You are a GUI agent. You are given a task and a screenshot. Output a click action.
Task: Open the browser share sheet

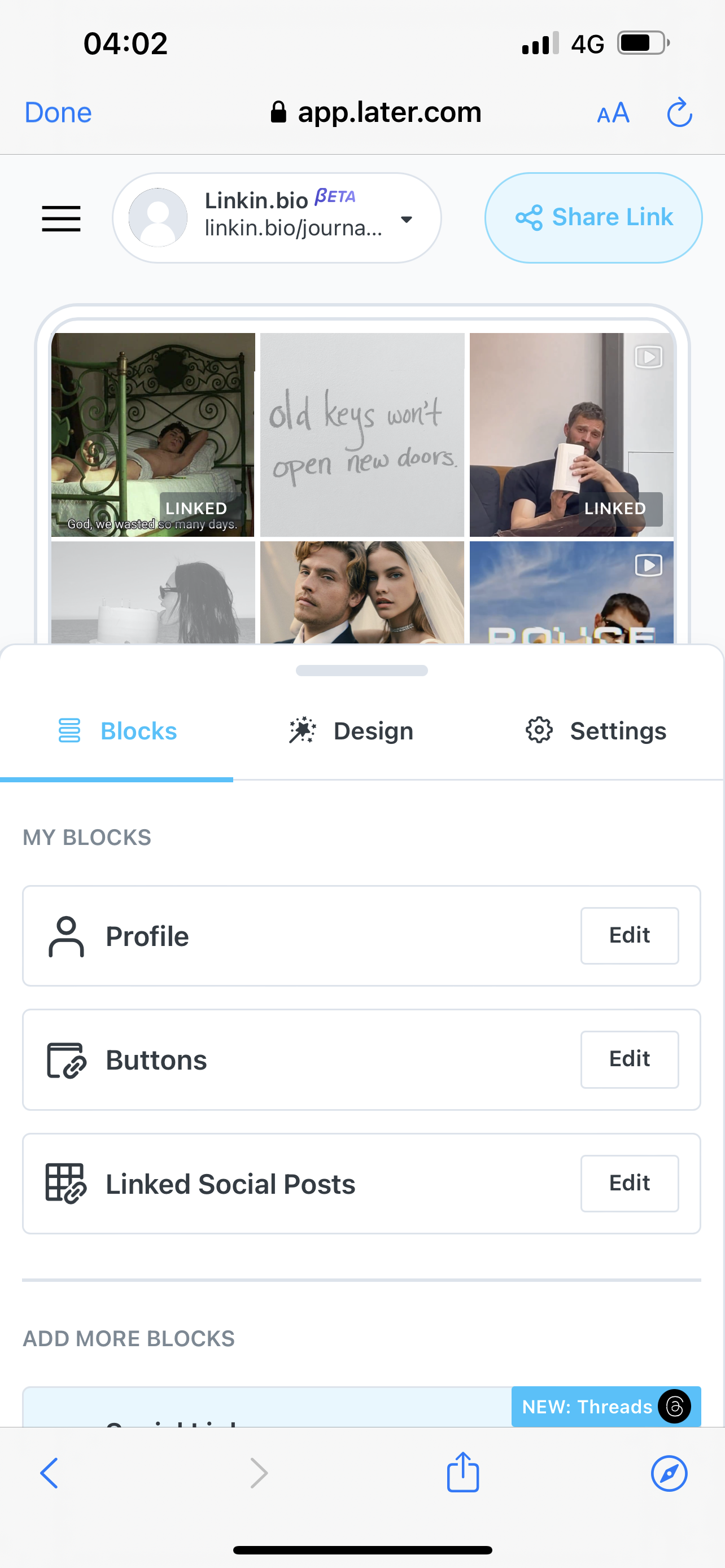(x=463, y=1472)
